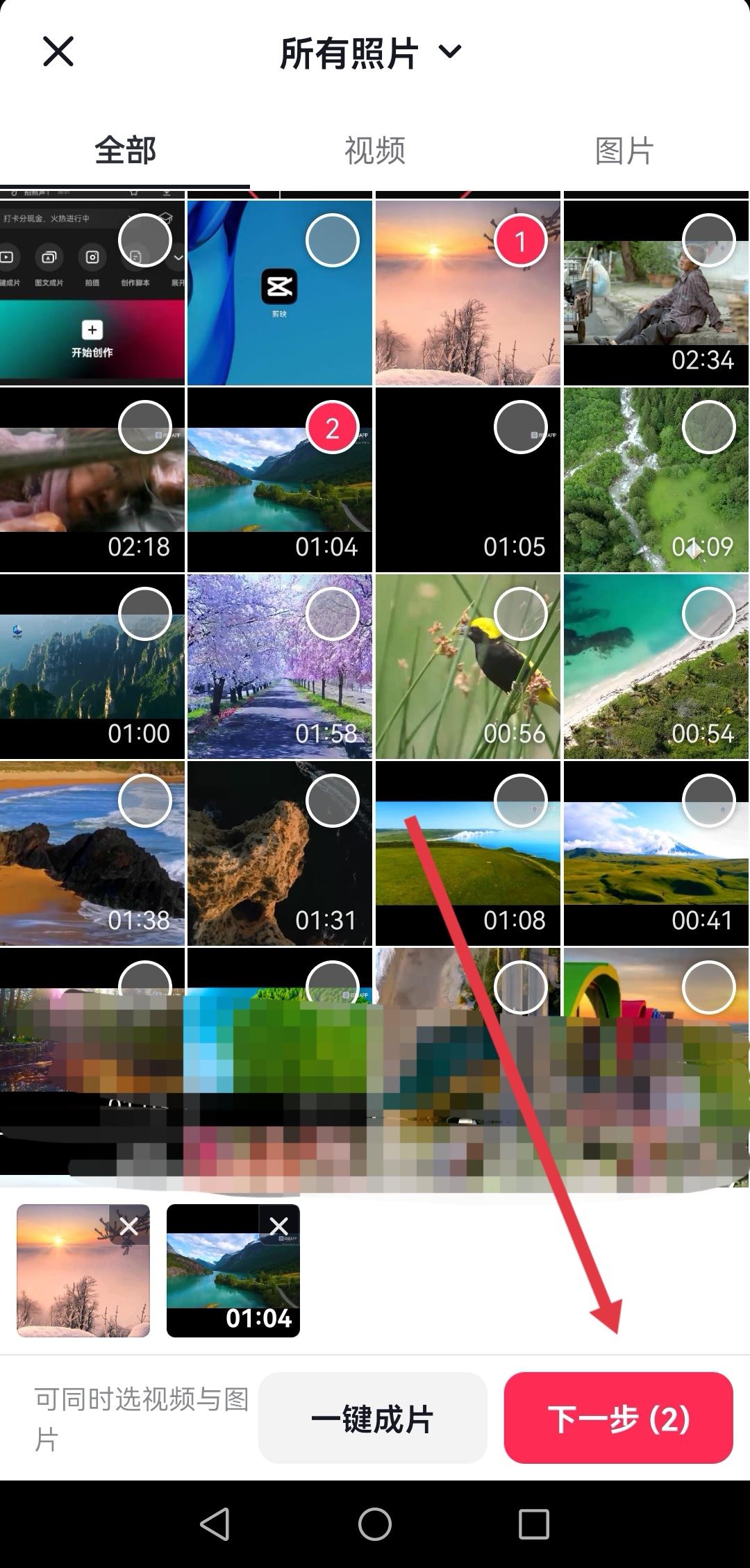Close the media picker
This screenshot has height=1568, width=750.
coord(58,52)
